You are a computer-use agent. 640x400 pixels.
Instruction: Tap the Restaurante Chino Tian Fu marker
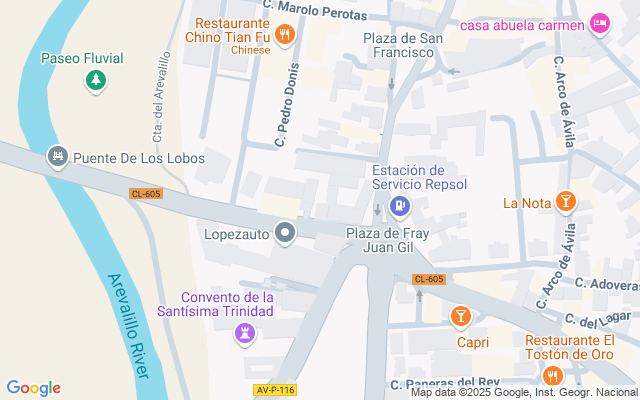click(285, 36)
